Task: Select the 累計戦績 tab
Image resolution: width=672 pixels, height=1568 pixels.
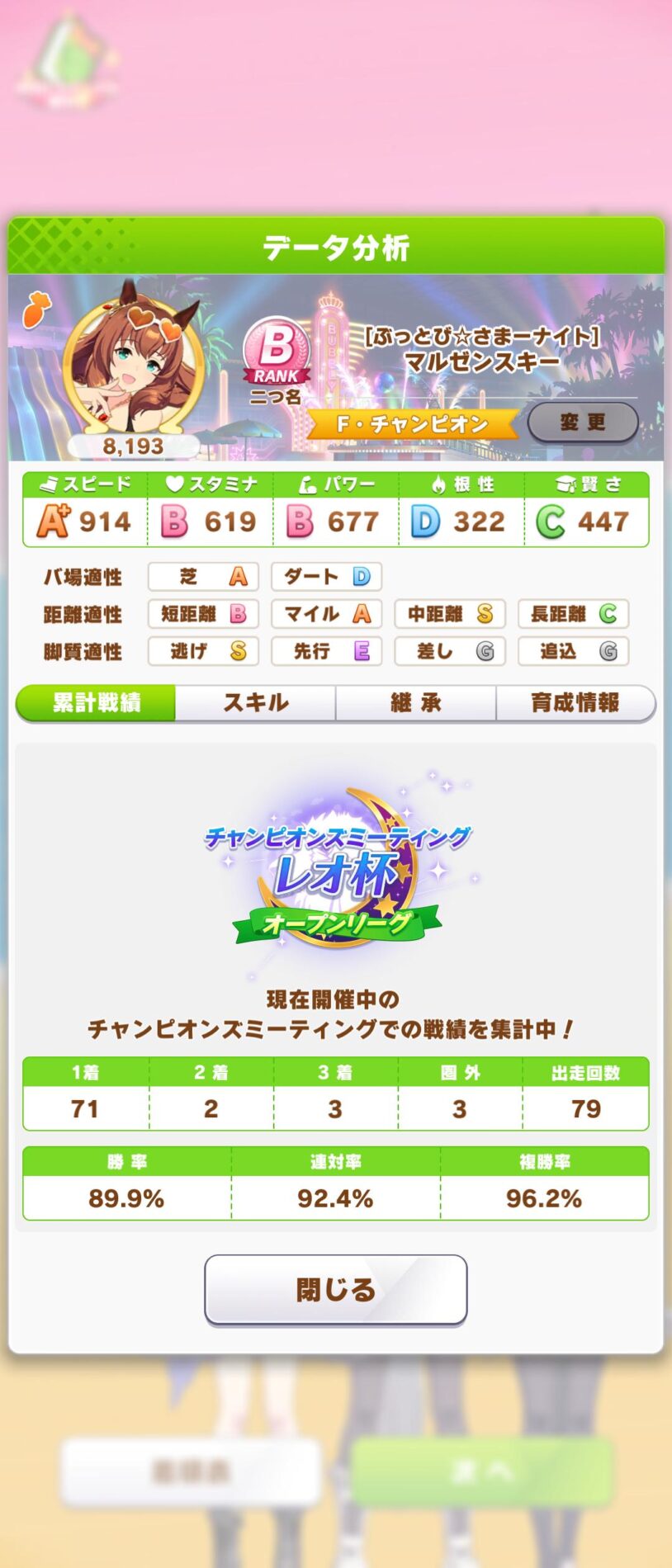Action: click(x=97, y=703)
